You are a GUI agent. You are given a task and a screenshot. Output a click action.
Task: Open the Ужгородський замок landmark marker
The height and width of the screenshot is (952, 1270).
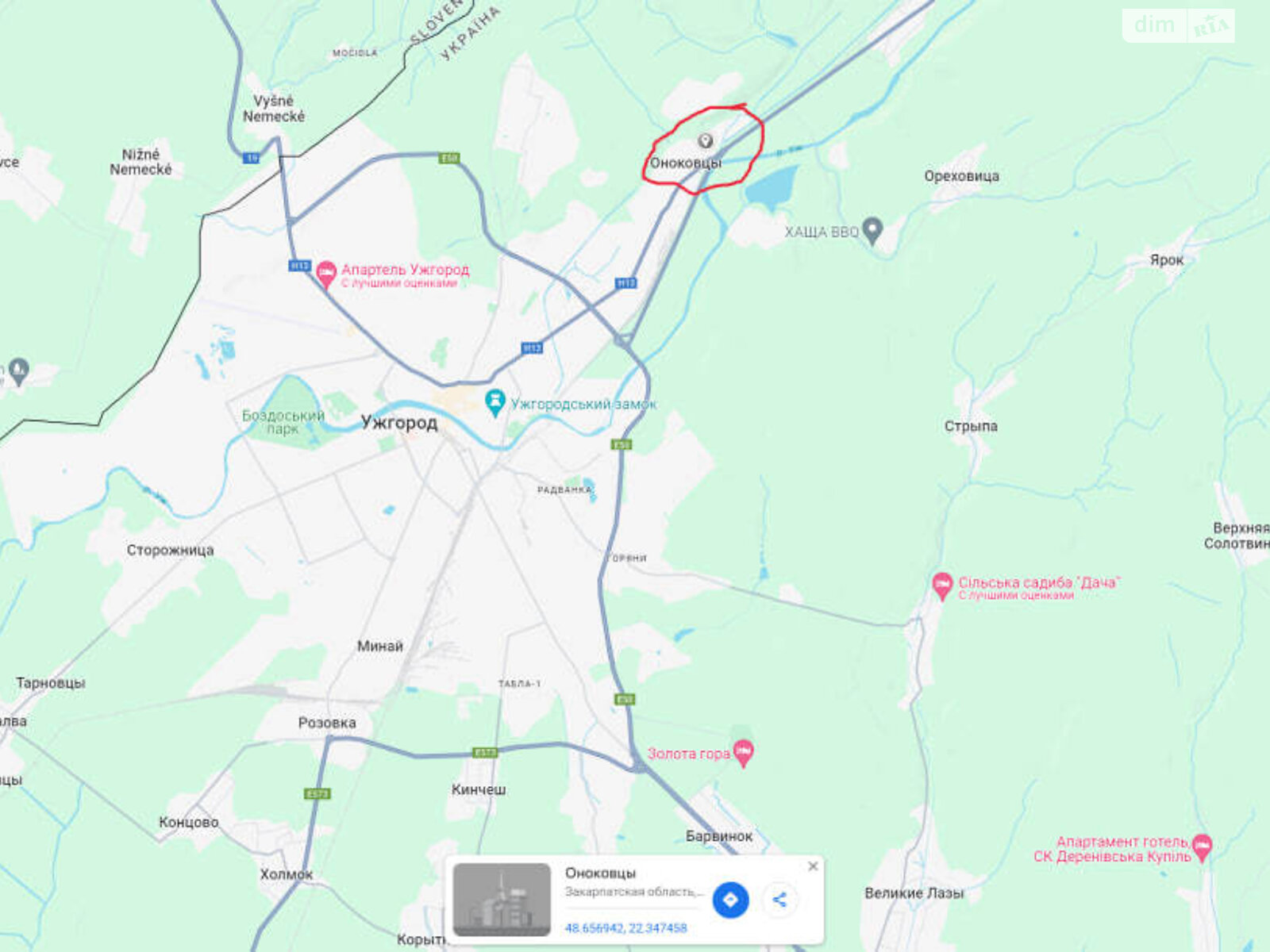click(495, 401)
